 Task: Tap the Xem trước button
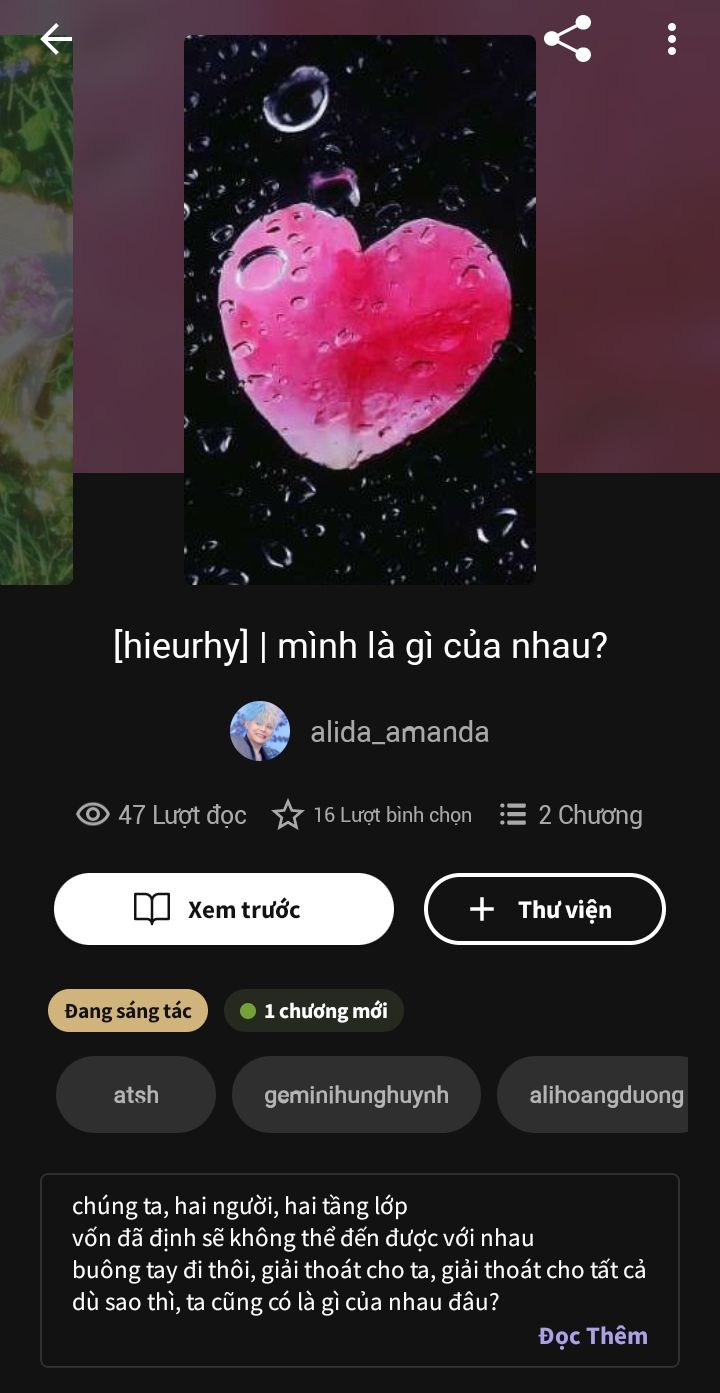click(224, 909)
